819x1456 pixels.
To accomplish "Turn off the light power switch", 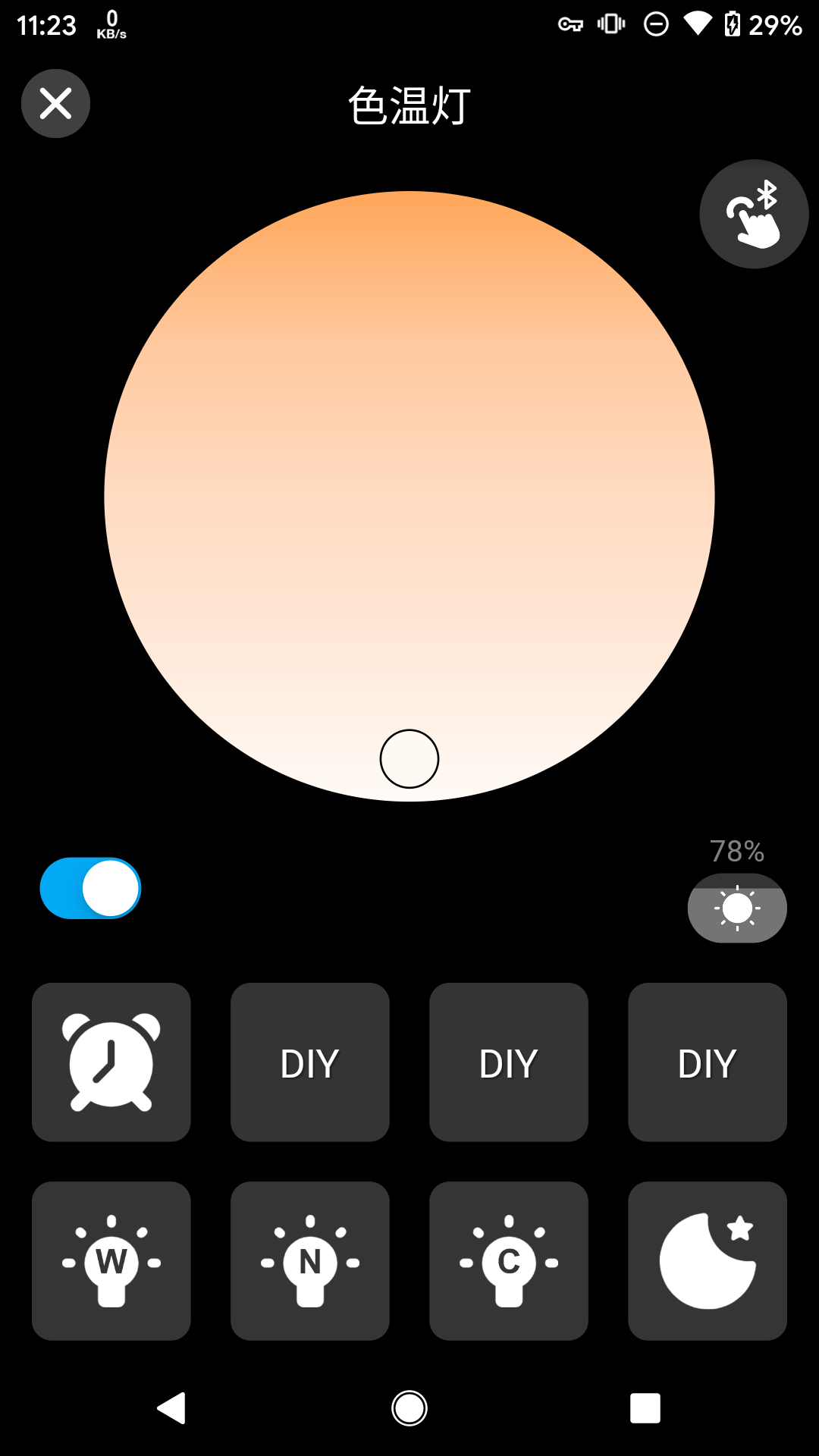I will pyautogui.click(x=90, y=888).
